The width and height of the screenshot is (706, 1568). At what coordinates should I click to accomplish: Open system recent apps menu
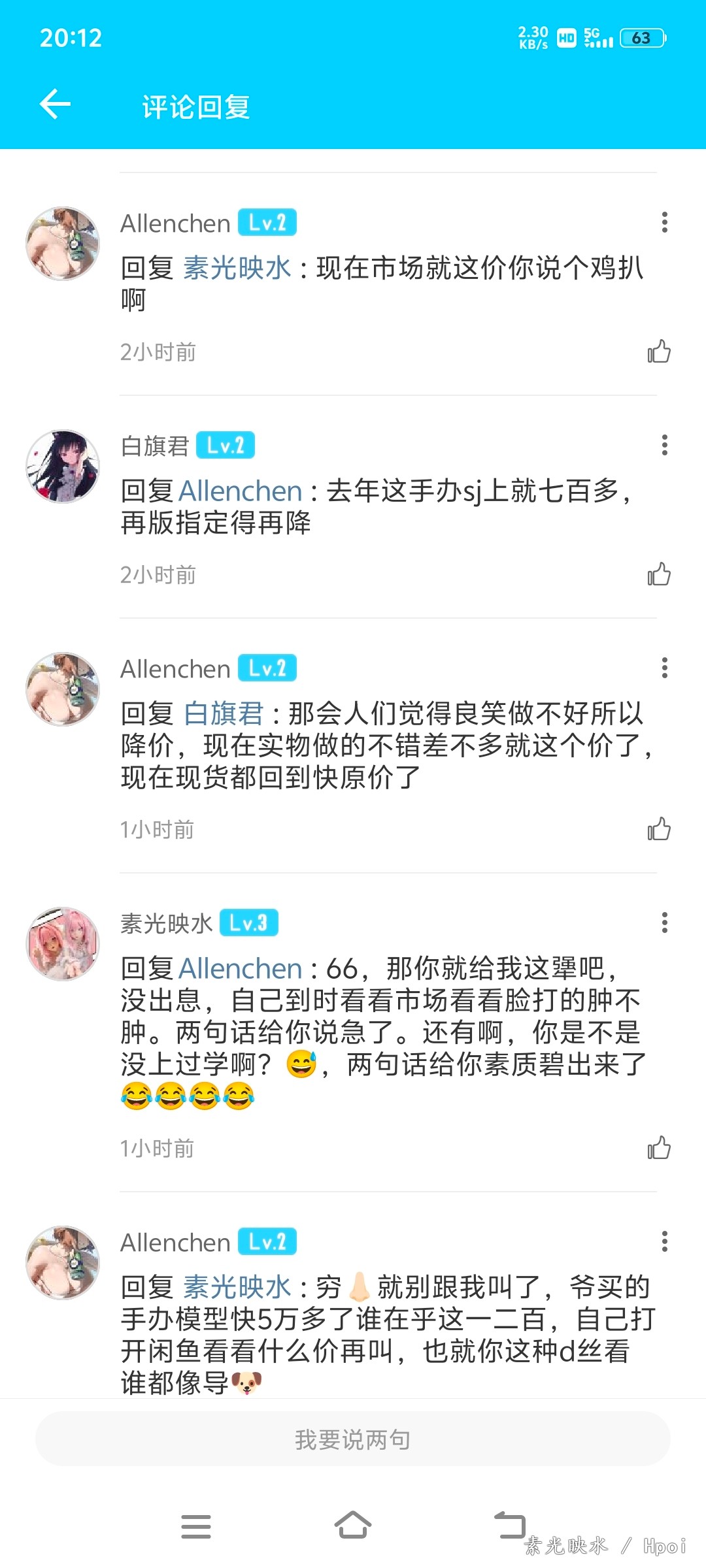pos(196,1526)
